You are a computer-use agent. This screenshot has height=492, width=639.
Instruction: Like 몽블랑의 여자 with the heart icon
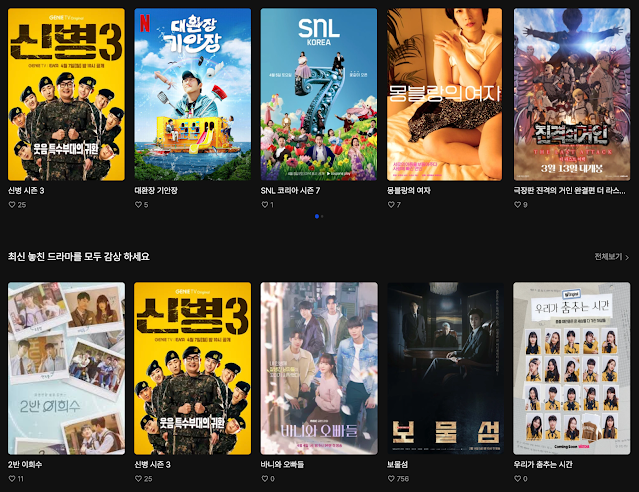click(x=391, y=205)
